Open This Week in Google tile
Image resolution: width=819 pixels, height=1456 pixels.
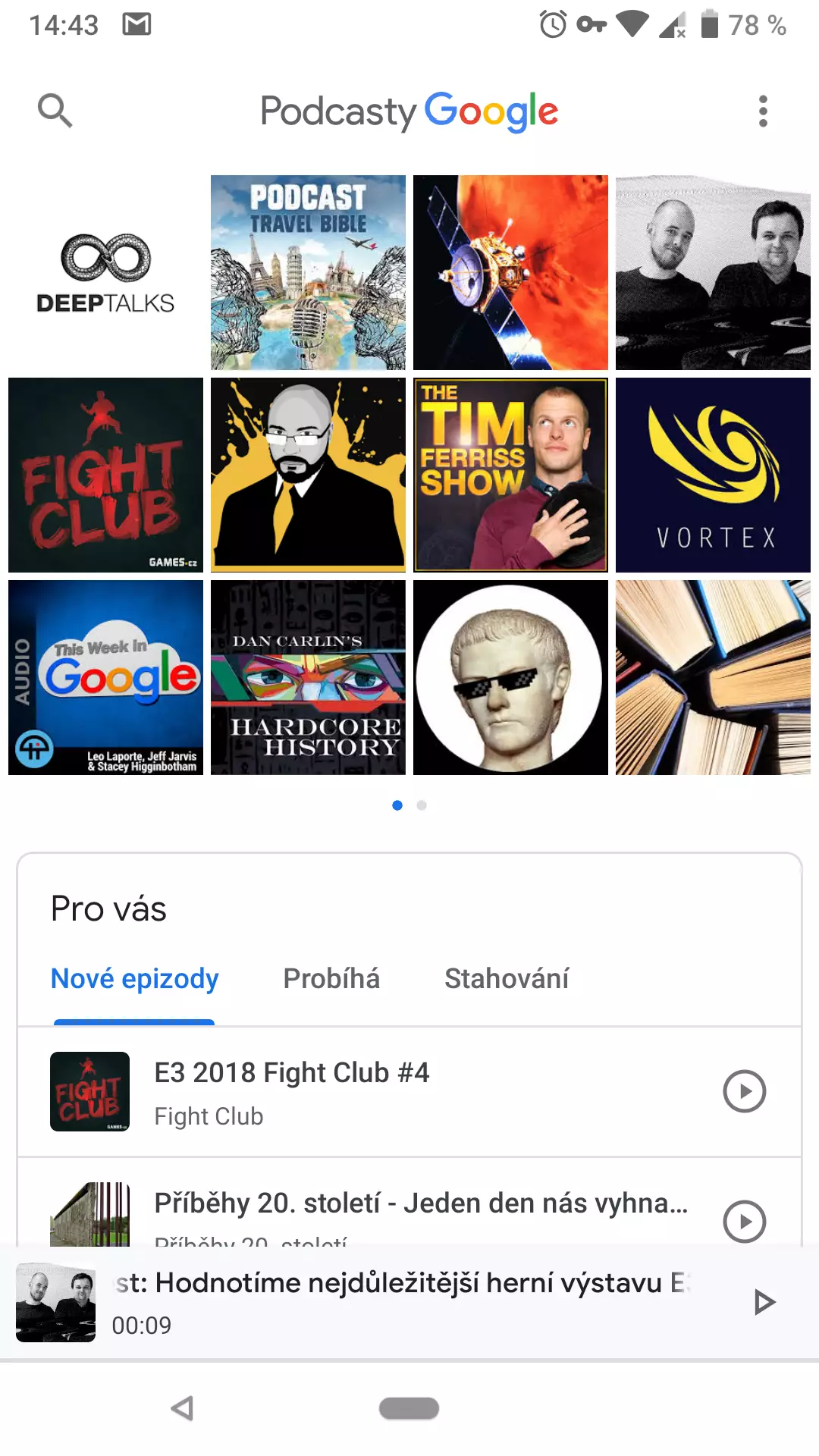coord(105,678)
